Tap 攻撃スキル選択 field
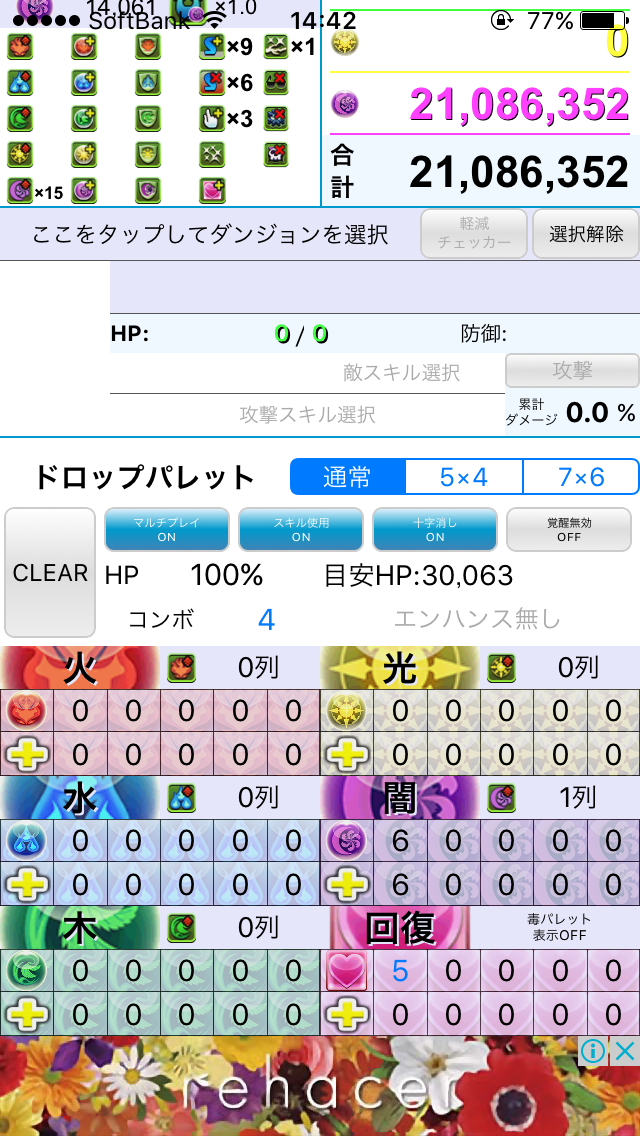Image resolution: width=640 pixels, height=1136 pixels. click(307, 414)
